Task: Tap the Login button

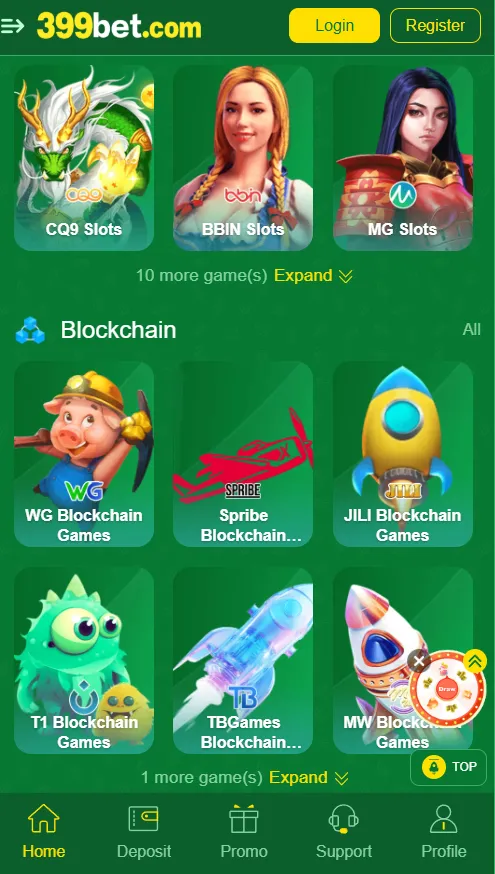Action: click(334, 26)
